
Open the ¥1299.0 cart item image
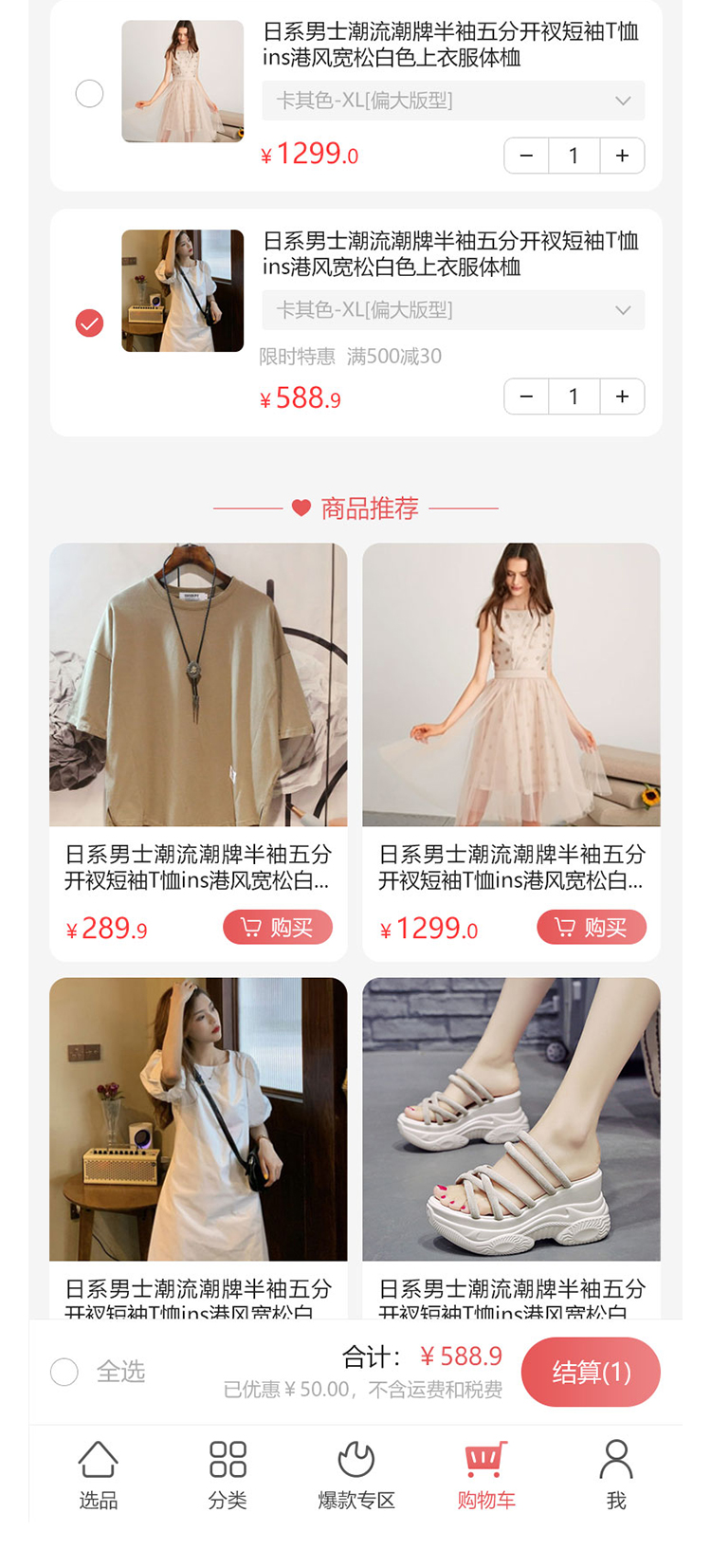182,82
